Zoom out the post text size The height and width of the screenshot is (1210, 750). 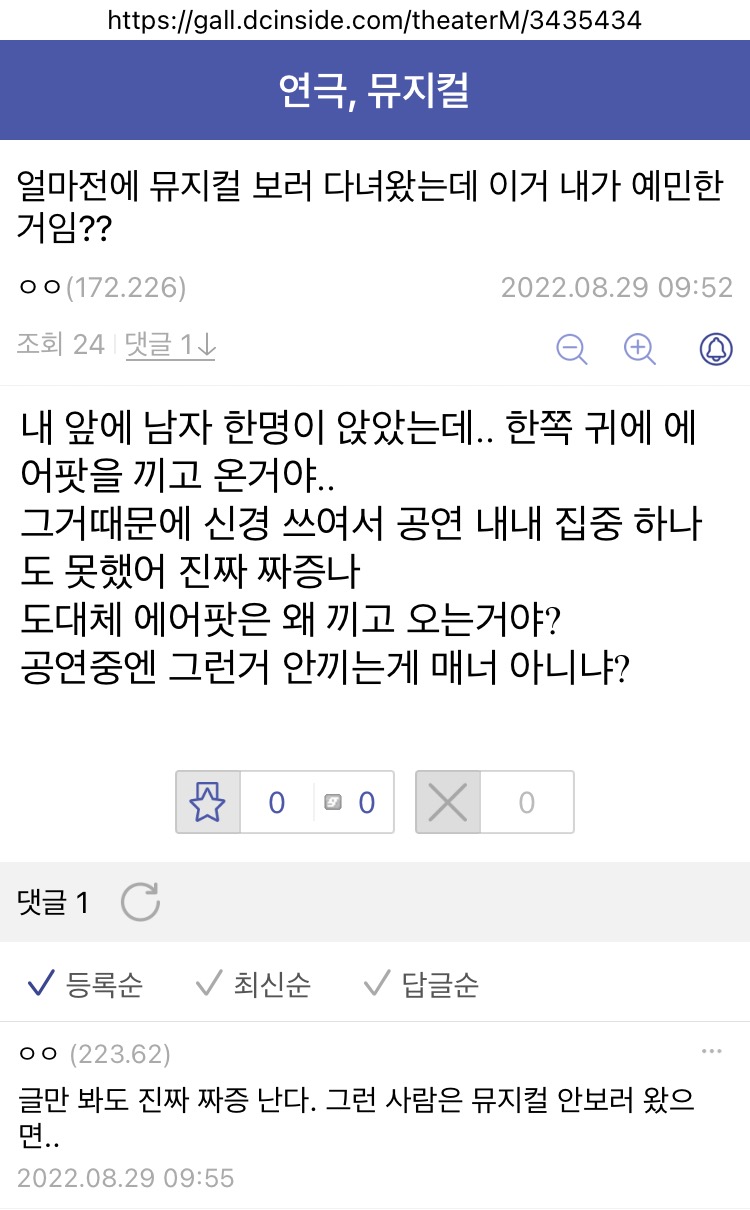[x=572, y=348]
